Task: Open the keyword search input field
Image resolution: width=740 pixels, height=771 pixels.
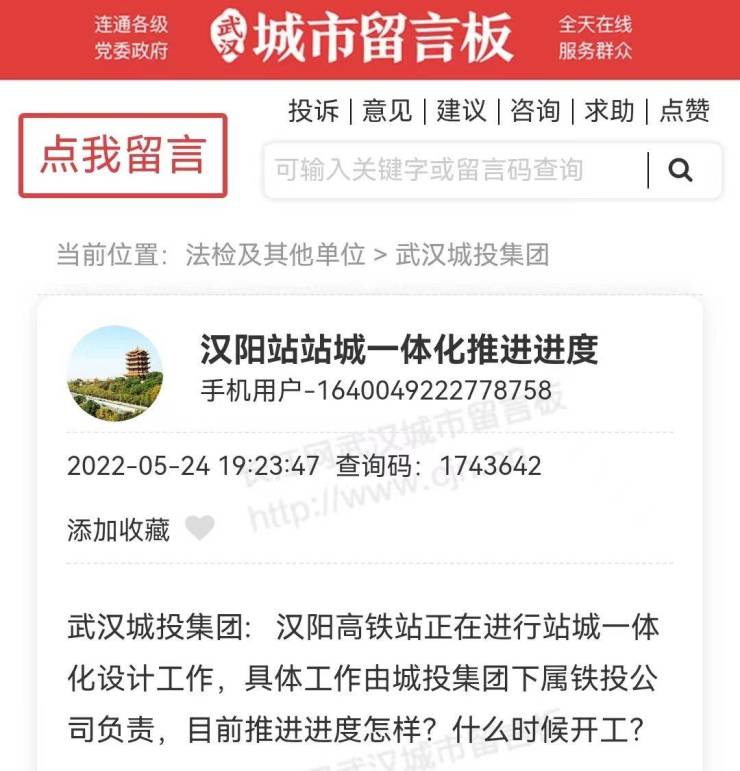Action: click(x=450, y=170)
